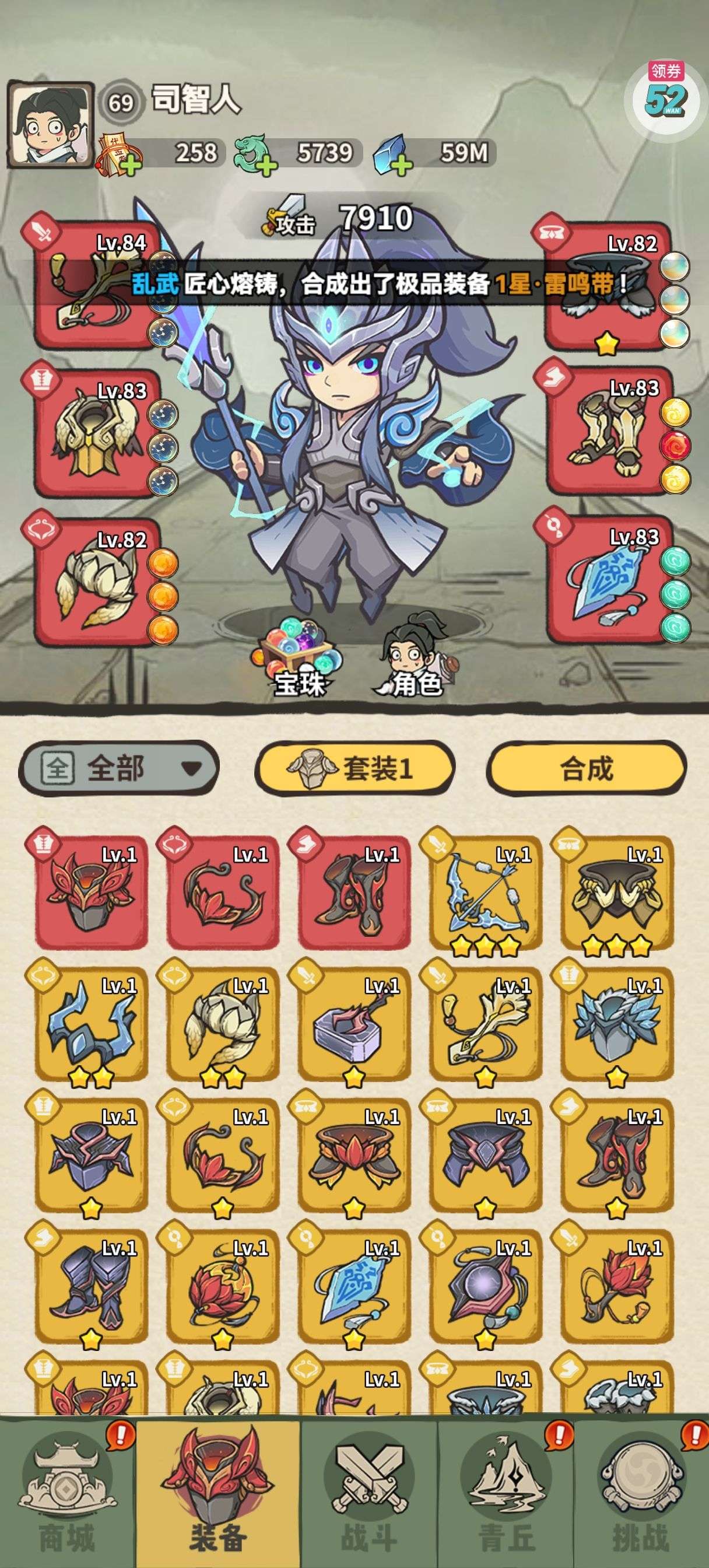709x1568 pixels.
Task: Select the 套装1 set button
Action: (x=354, y=768)
